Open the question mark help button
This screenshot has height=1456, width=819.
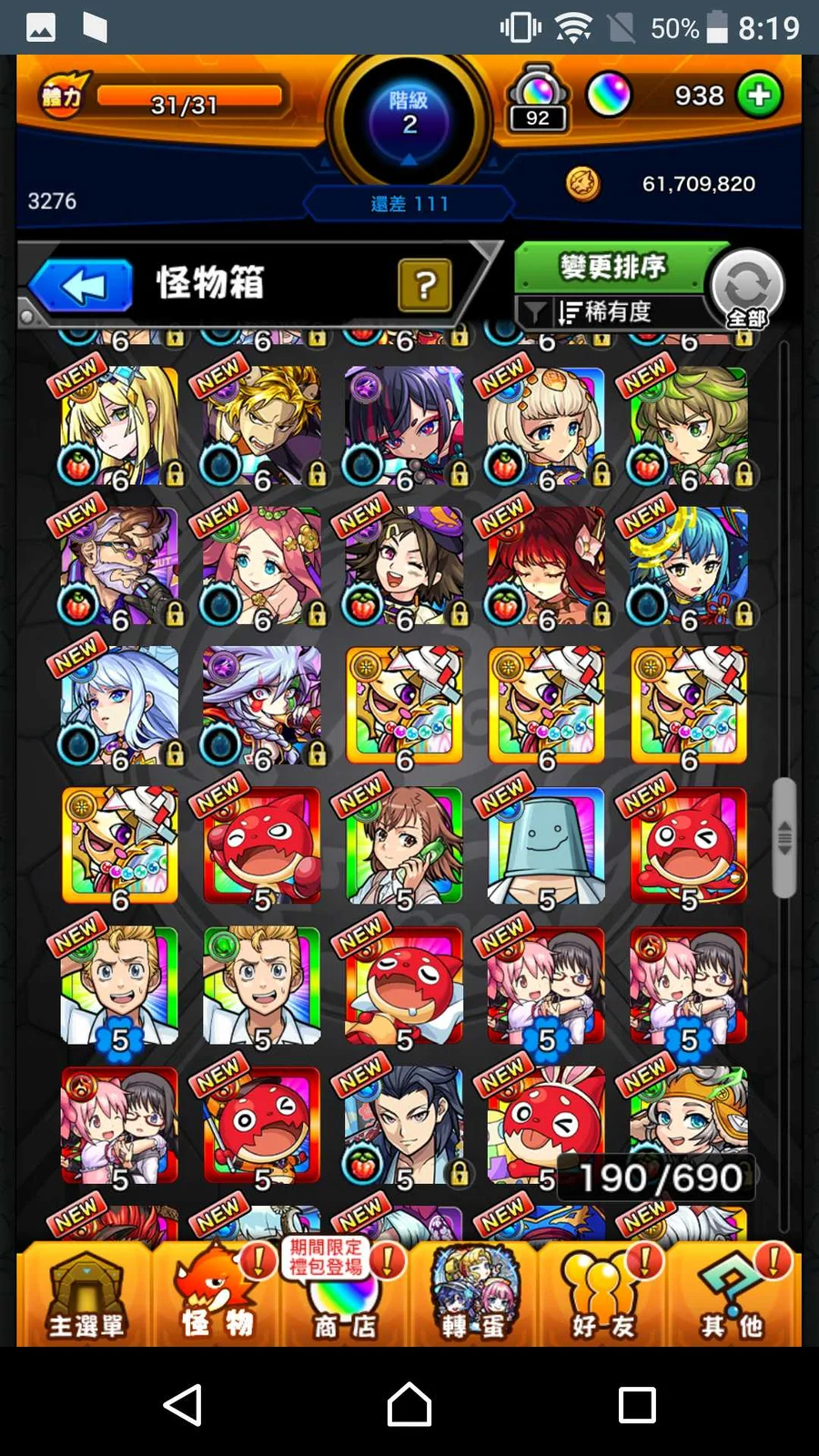coord(424,286)
